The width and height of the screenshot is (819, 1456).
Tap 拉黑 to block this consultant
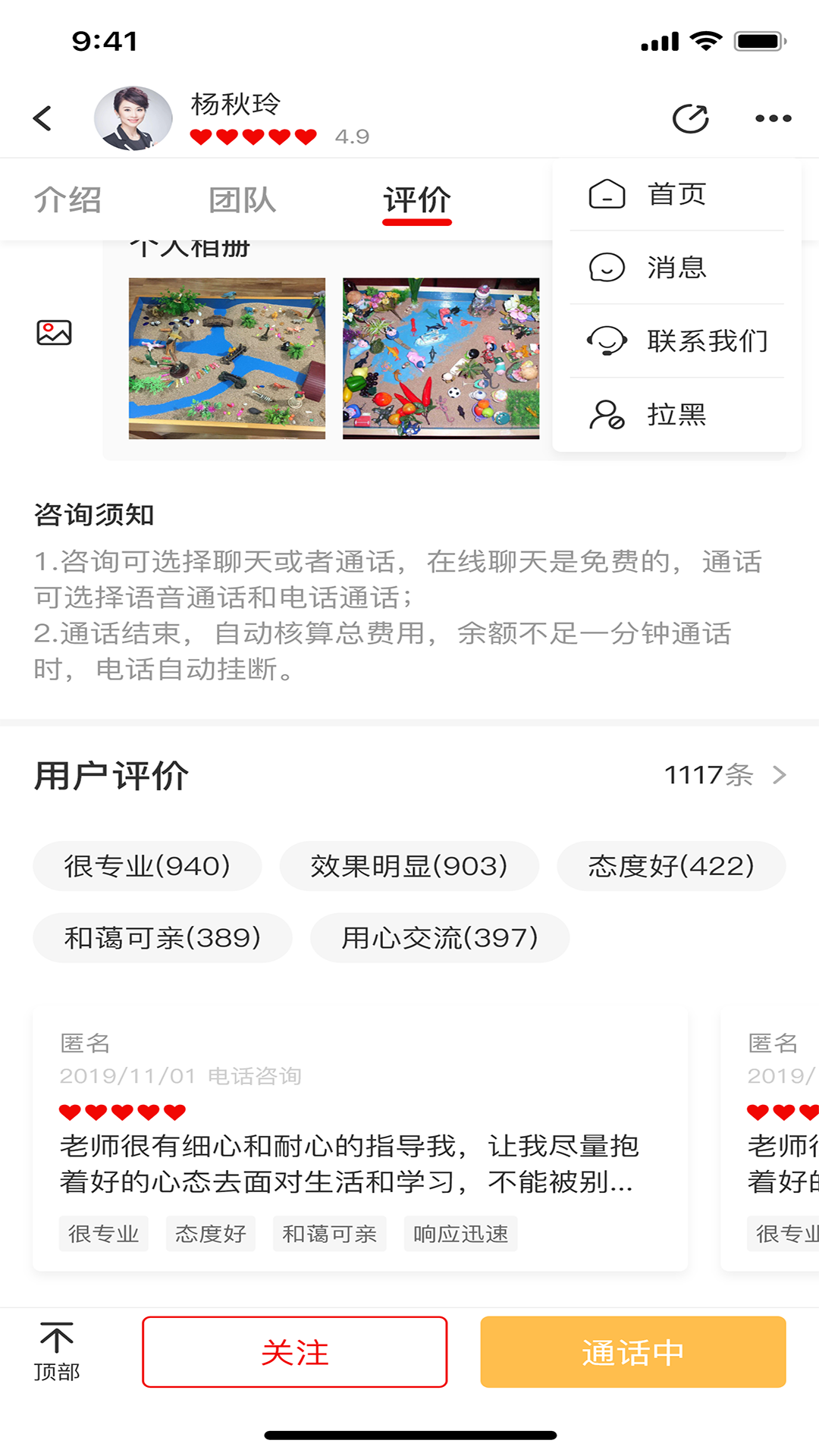[x=676, y=415]
